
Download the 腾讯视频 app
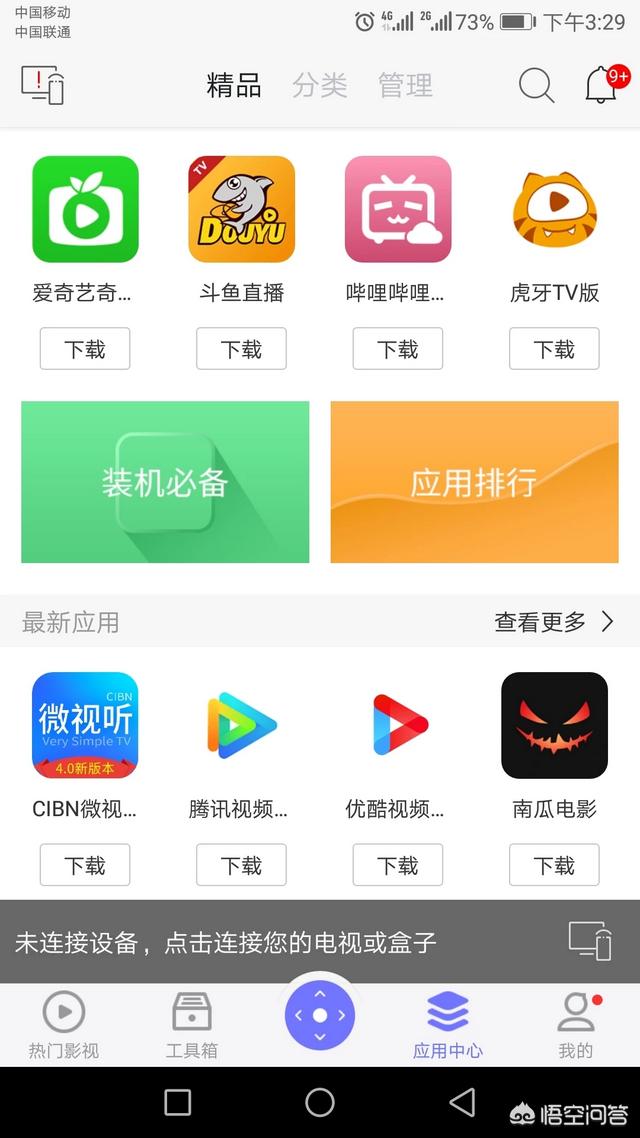(x=241, y=865)
